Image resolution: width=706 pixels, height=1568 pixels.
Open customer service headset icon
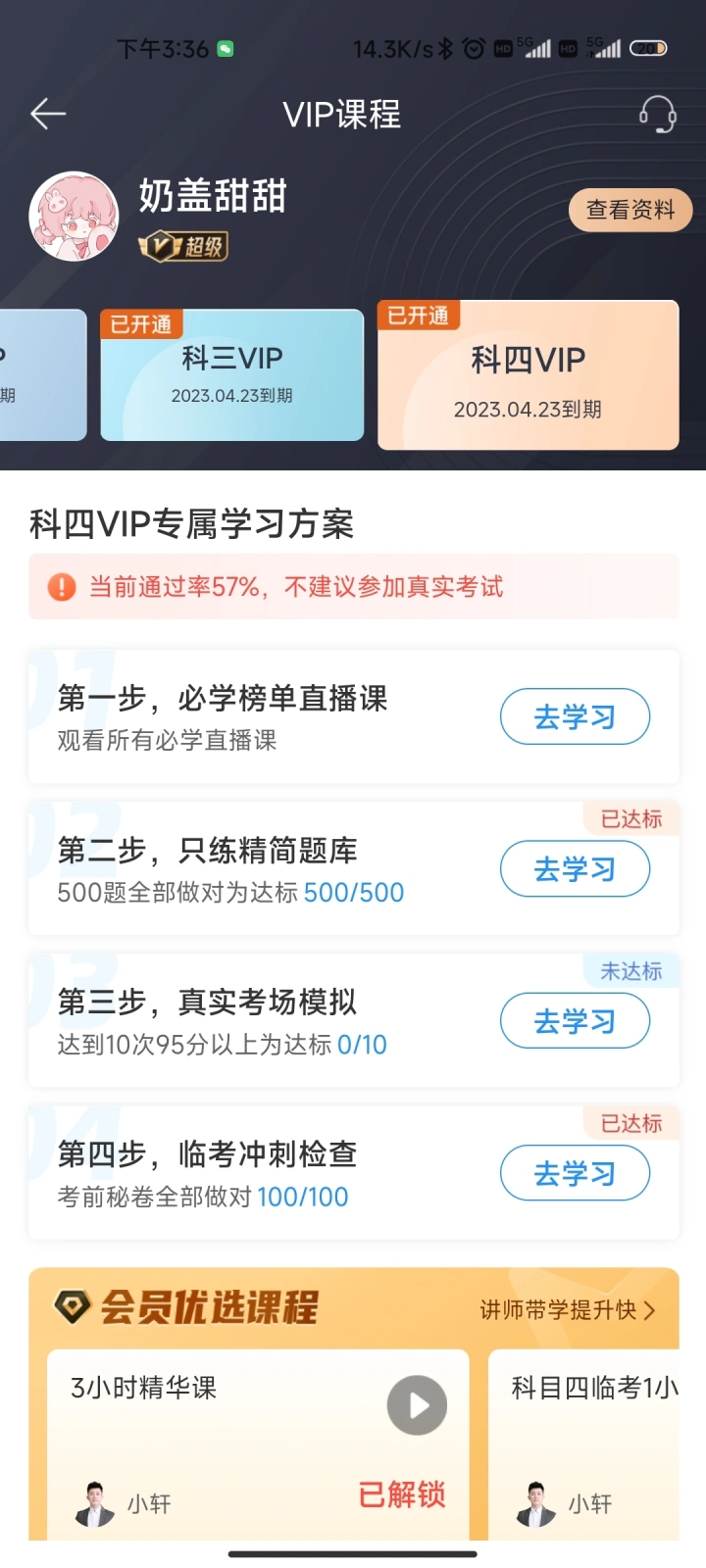point(657,115)
